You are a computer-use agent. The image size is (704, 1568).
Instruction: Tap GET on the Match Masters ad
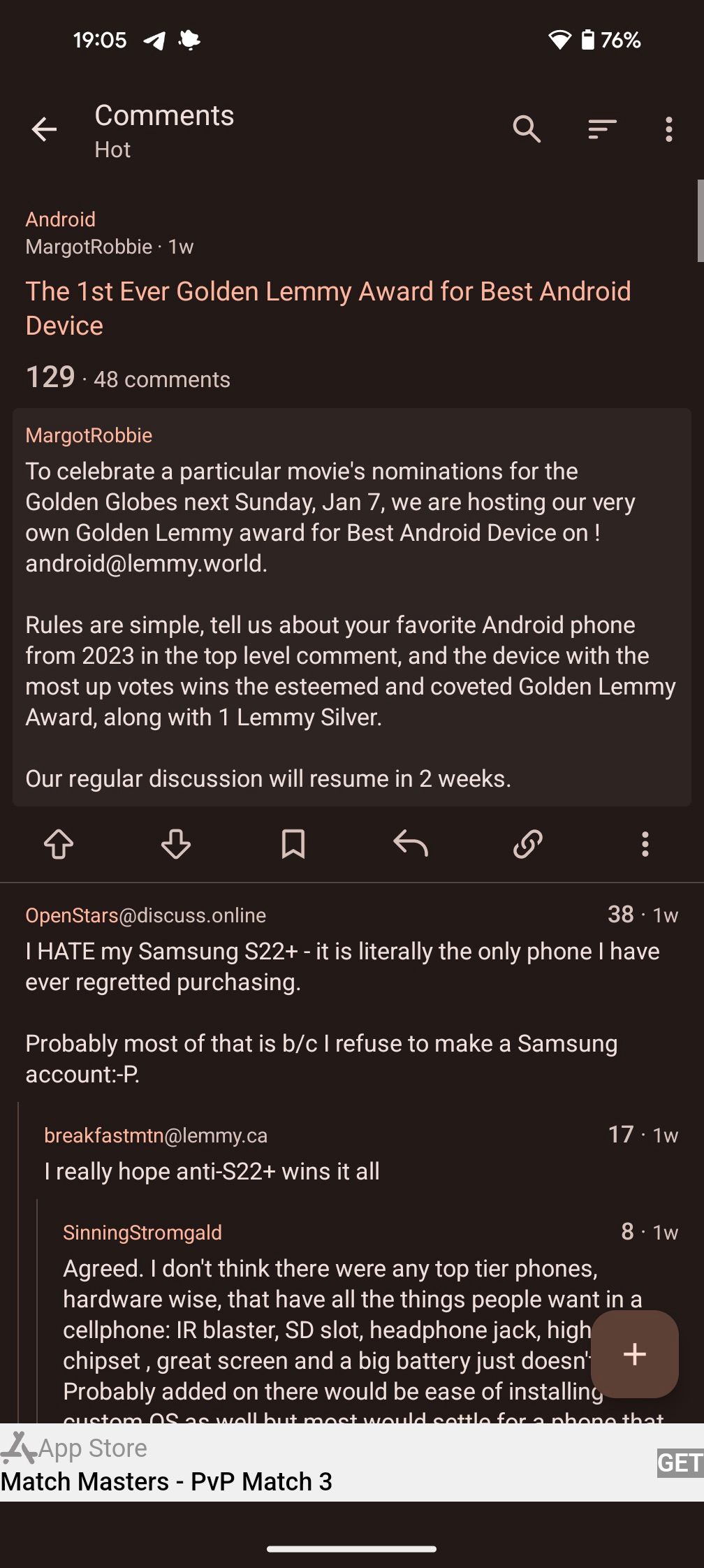[x=679, y=1462]
